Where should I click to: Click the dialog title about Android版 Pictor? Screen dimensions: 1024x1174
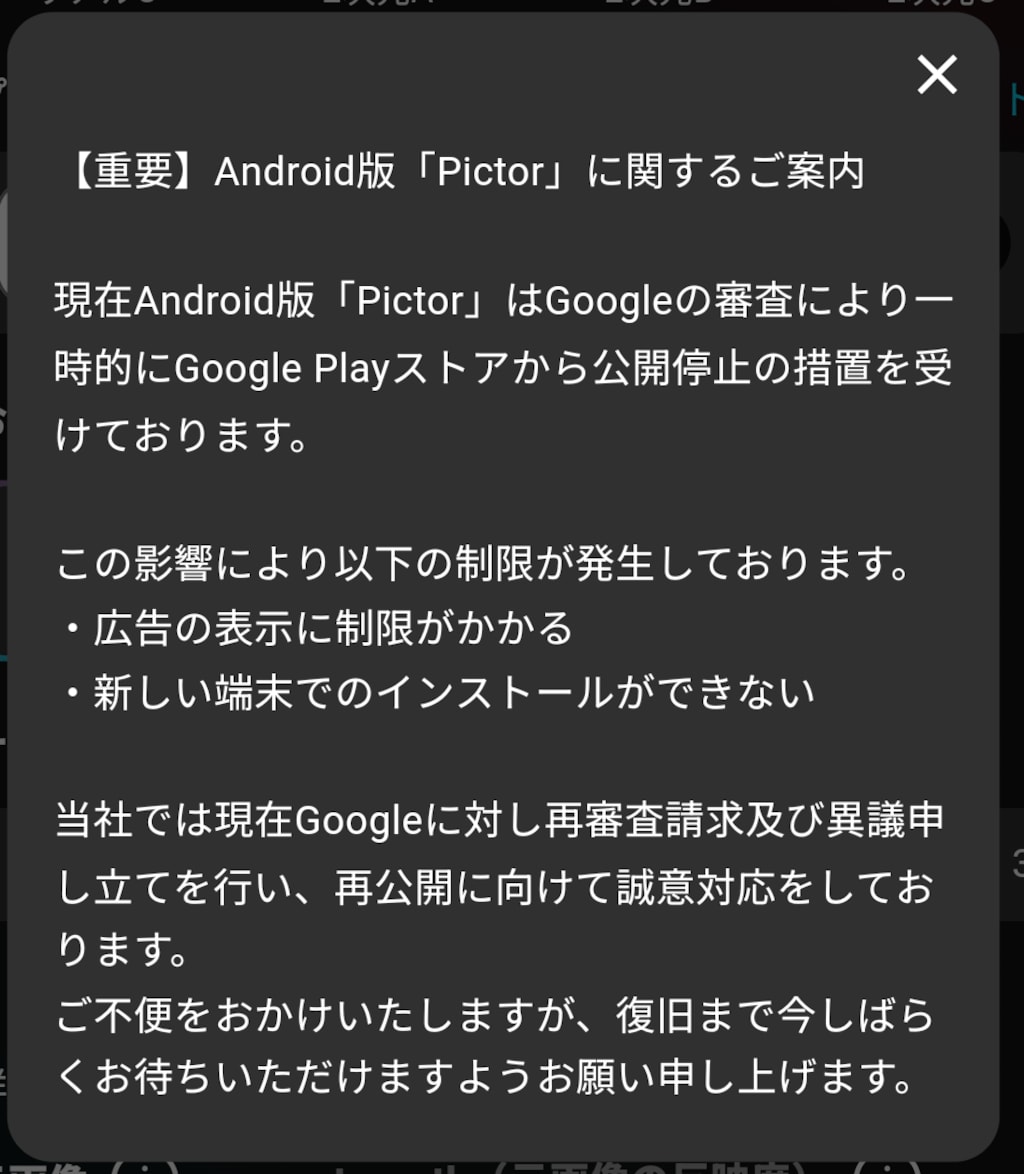point(470,172)
